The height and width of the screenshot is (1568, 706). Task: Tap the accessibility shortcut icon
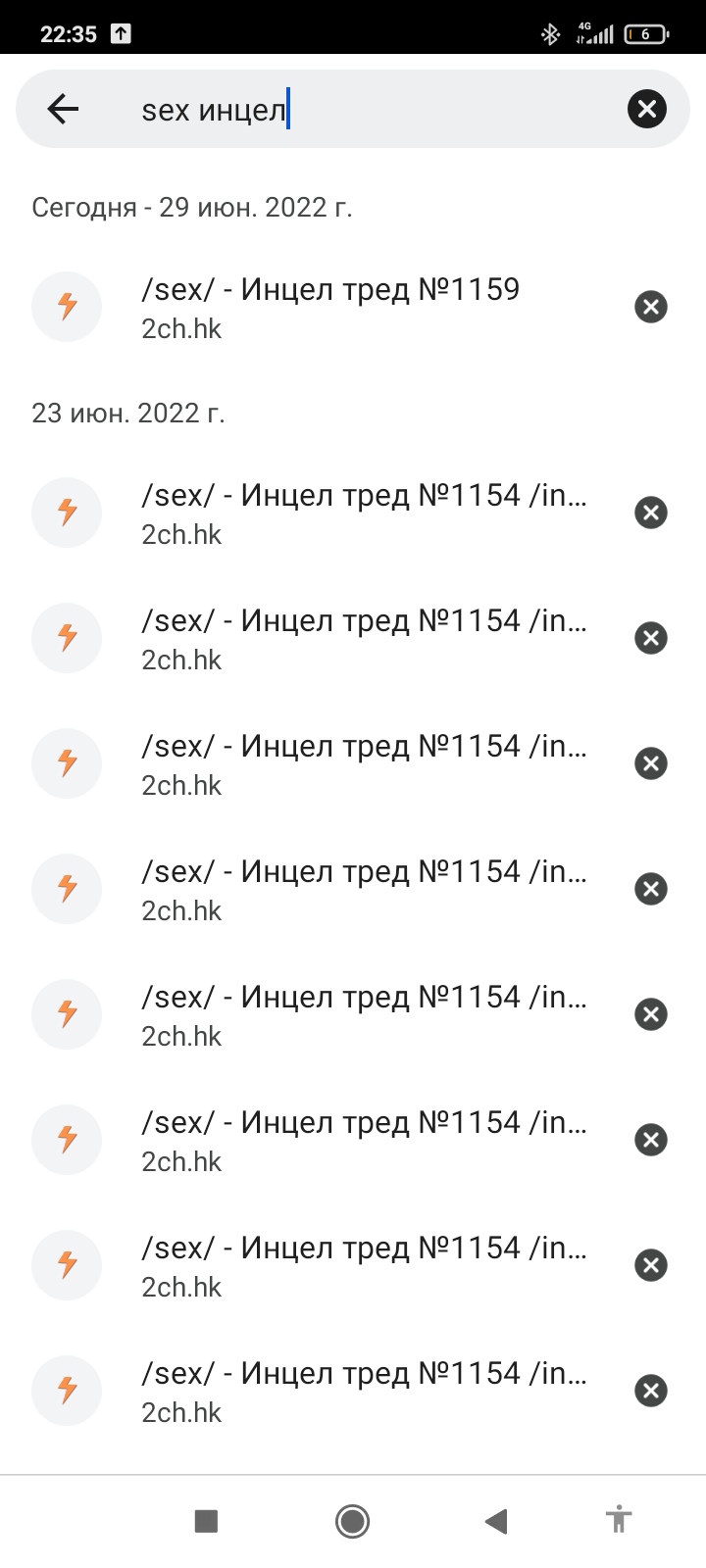click(x=619, y=1519)
